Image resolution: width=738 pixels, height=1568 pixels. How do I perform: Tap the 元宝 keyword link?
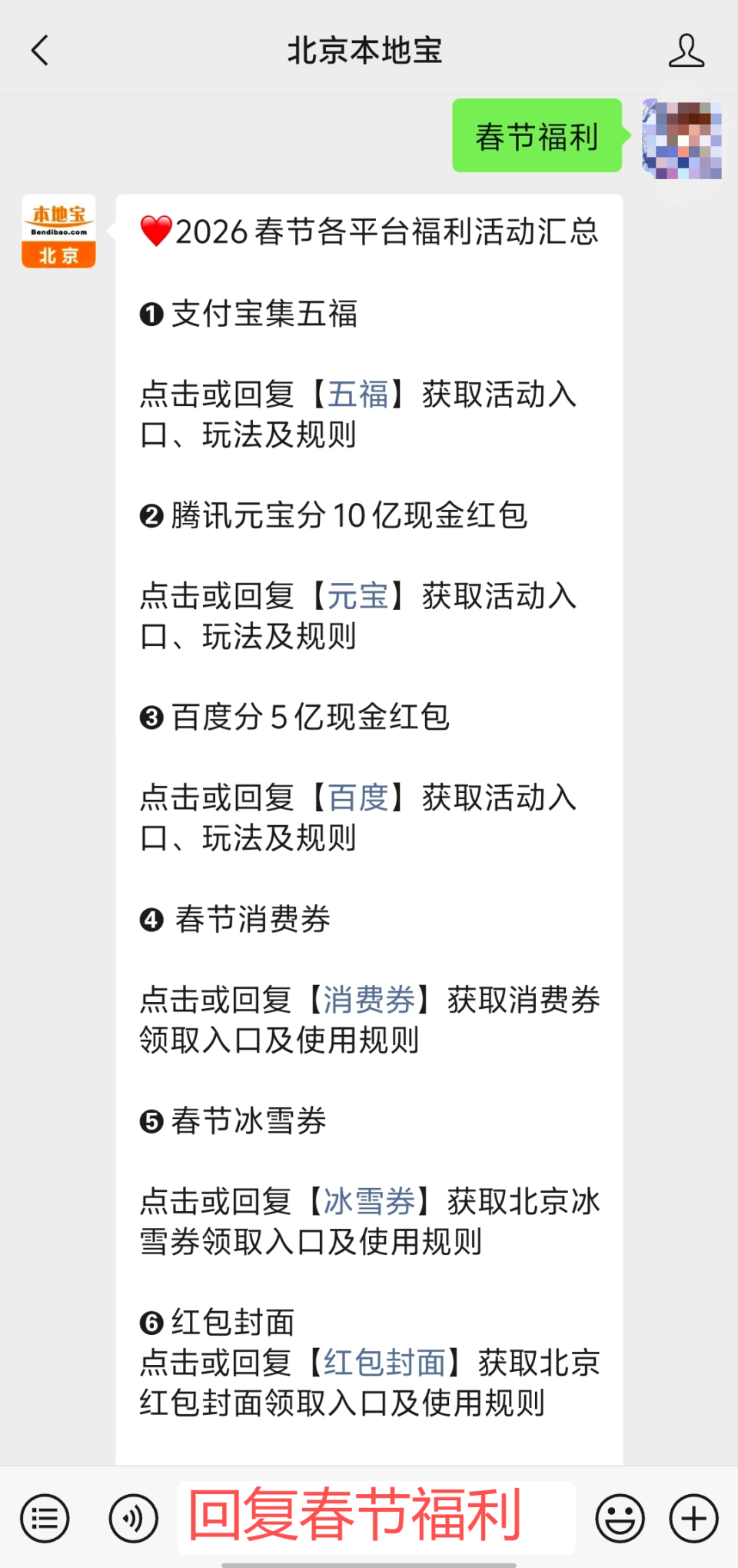point(357,596)
